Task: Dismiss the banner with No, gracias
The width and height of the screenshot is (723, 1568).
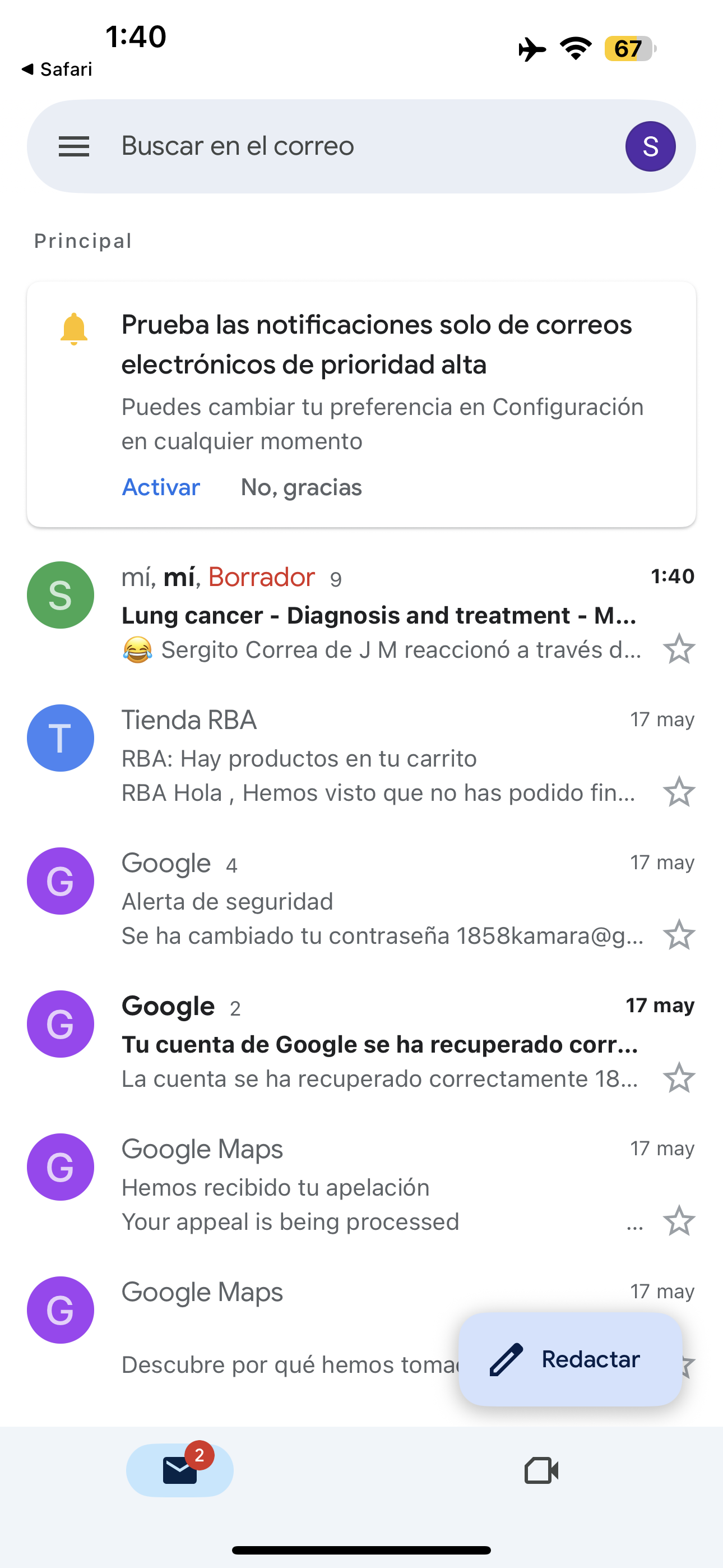Action: coord(302,487)
